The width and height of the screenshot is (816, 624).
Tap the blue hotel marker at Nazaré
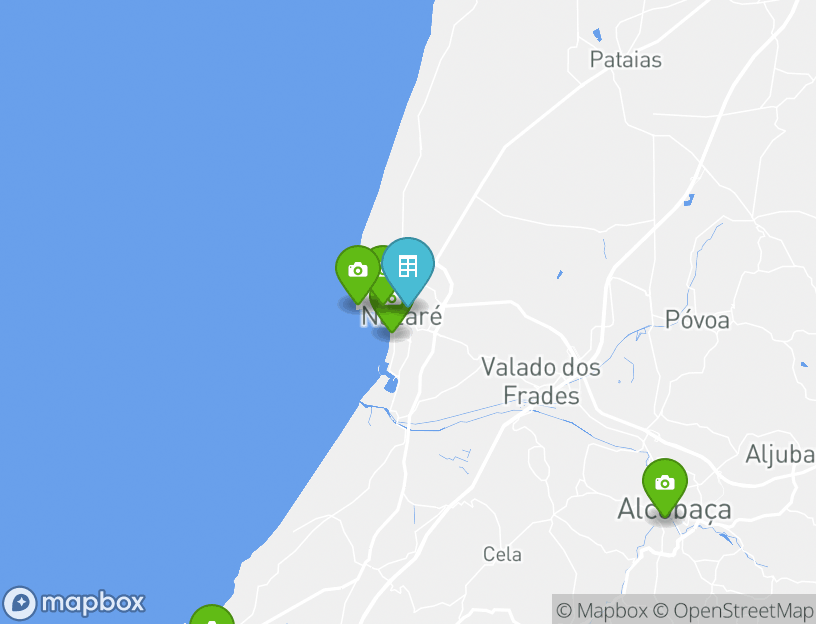pos(408,266)
